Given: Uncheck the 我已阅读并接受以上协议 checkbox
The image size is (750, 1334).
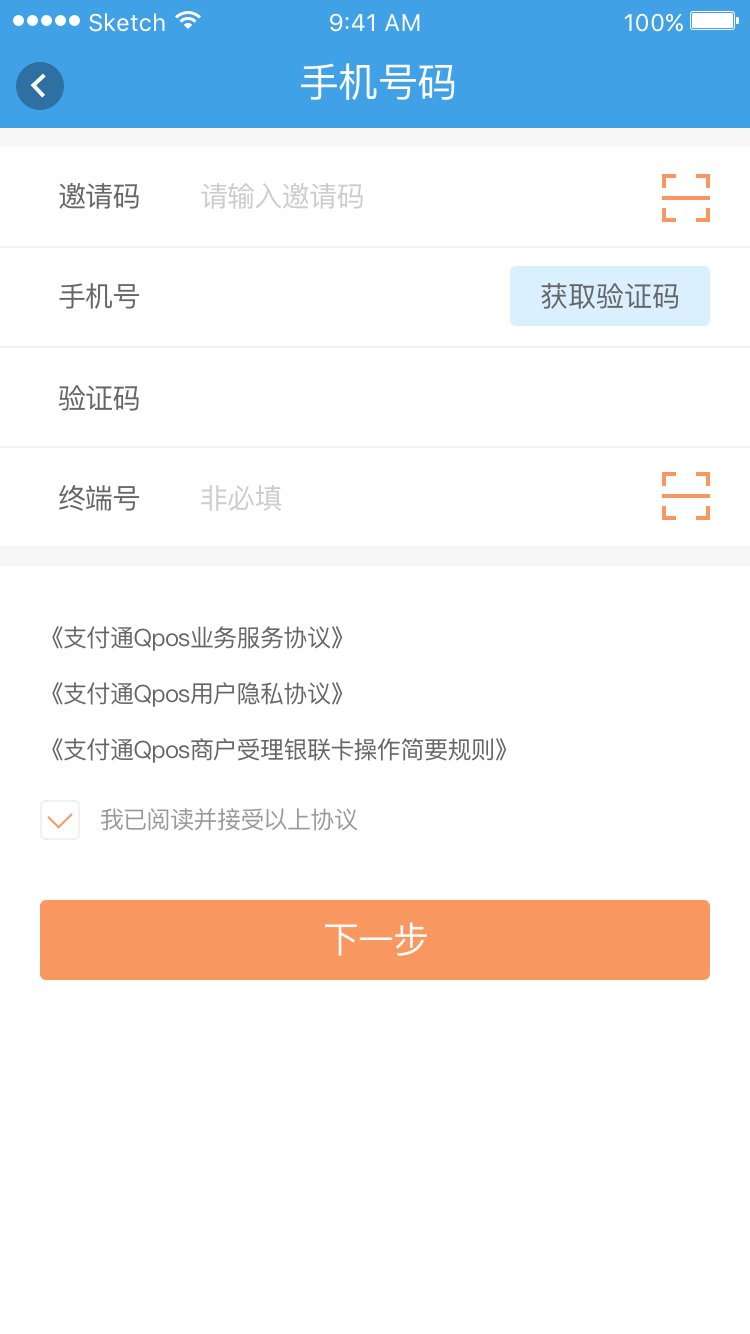Looking at the screenshot, I should pos(60,820).
